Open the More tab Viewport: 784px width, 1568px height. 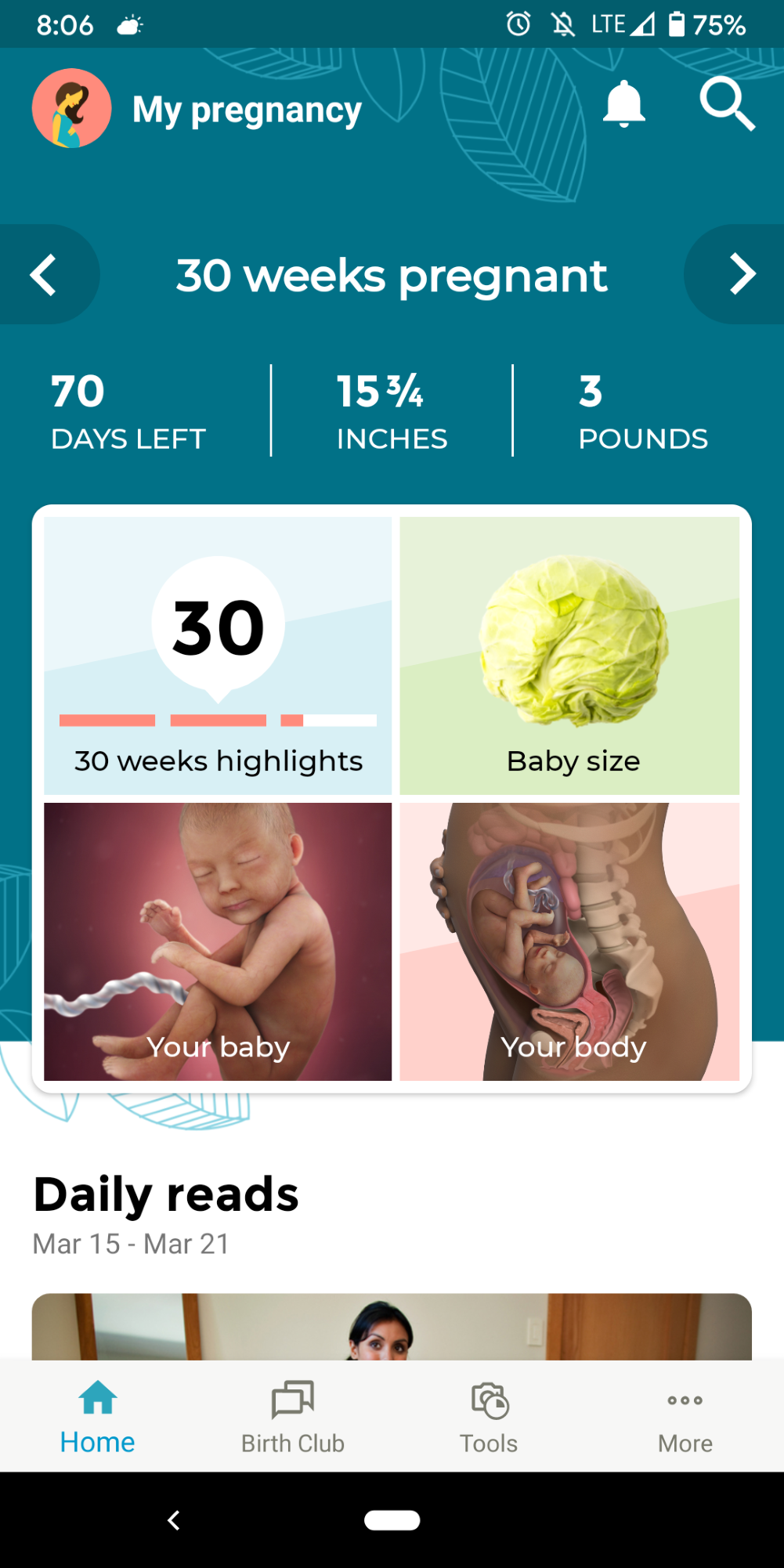(x=685, y=1417)
